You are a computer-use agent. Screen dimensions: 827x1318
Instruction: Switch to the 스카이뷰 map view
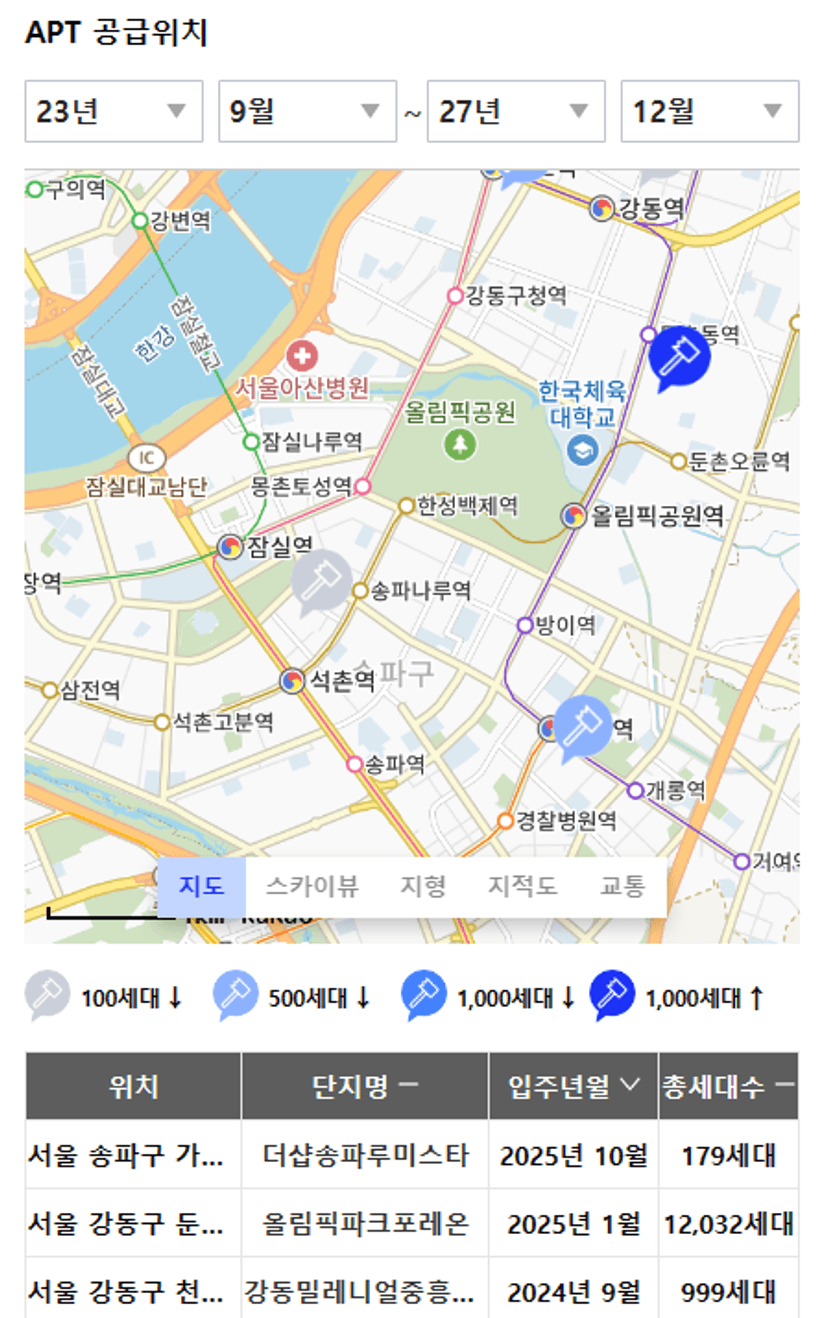pyautogui.click(x=312, y=887)
